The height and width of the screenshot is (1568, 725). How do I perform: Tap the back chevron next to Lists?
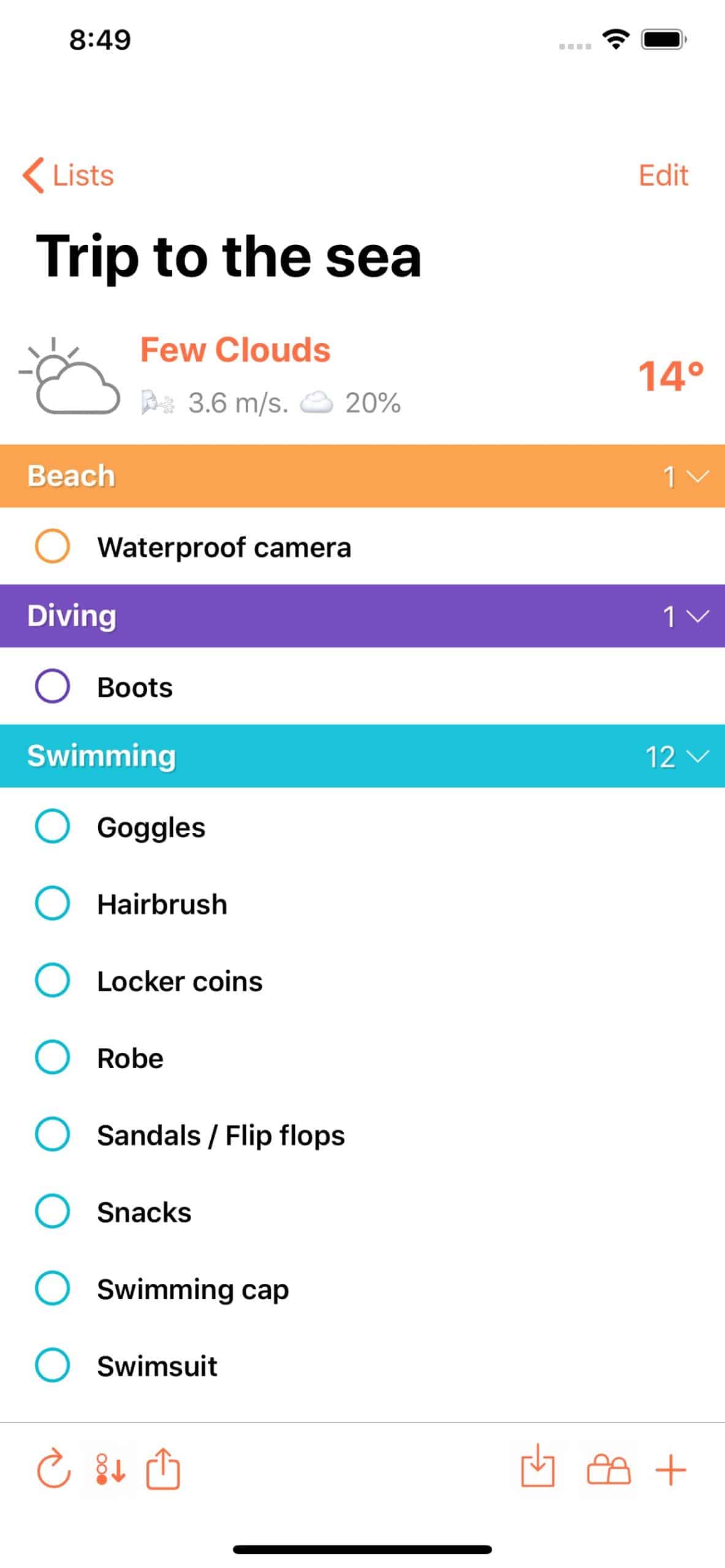34,176
